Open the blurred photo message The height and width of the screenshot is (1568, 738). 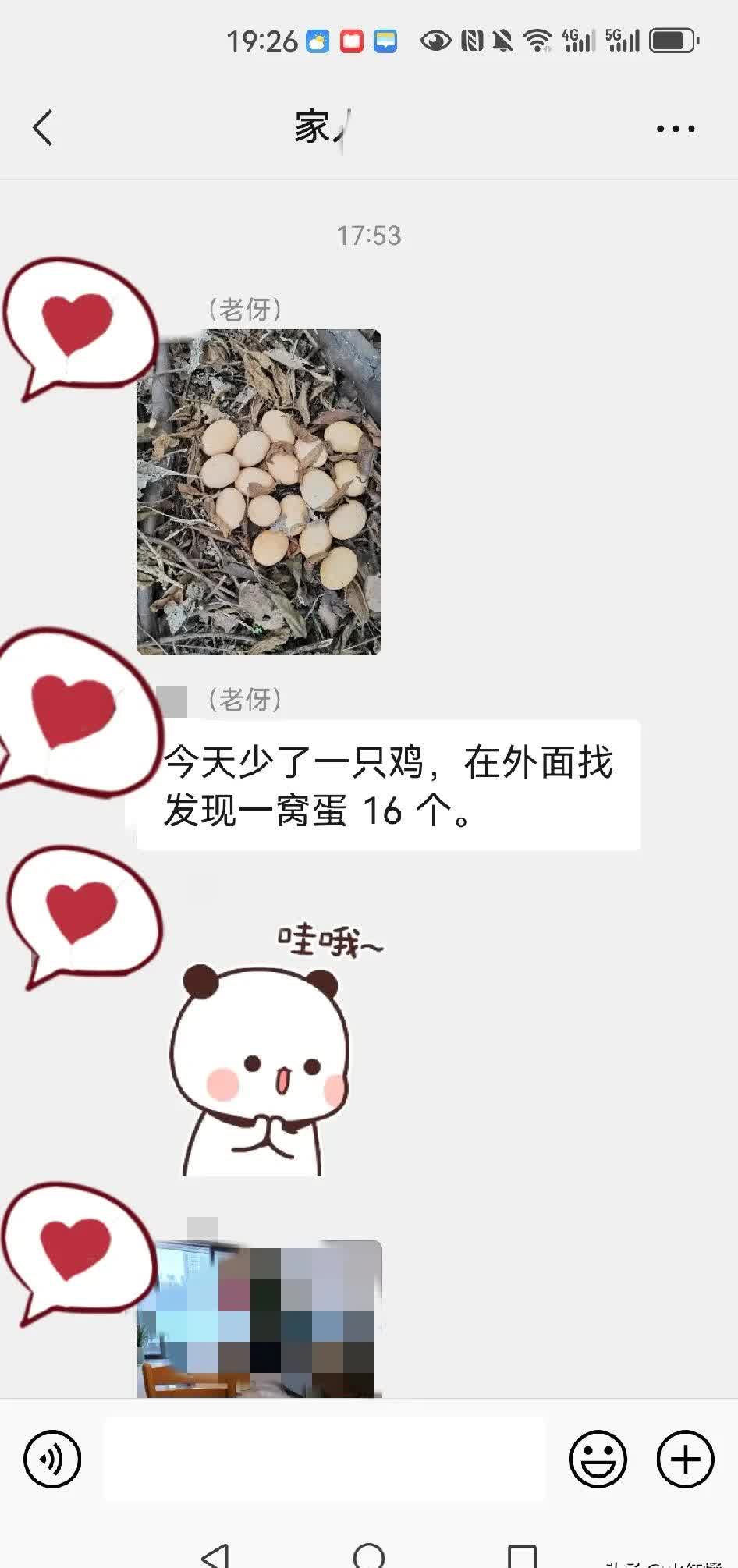(258, 1318)
